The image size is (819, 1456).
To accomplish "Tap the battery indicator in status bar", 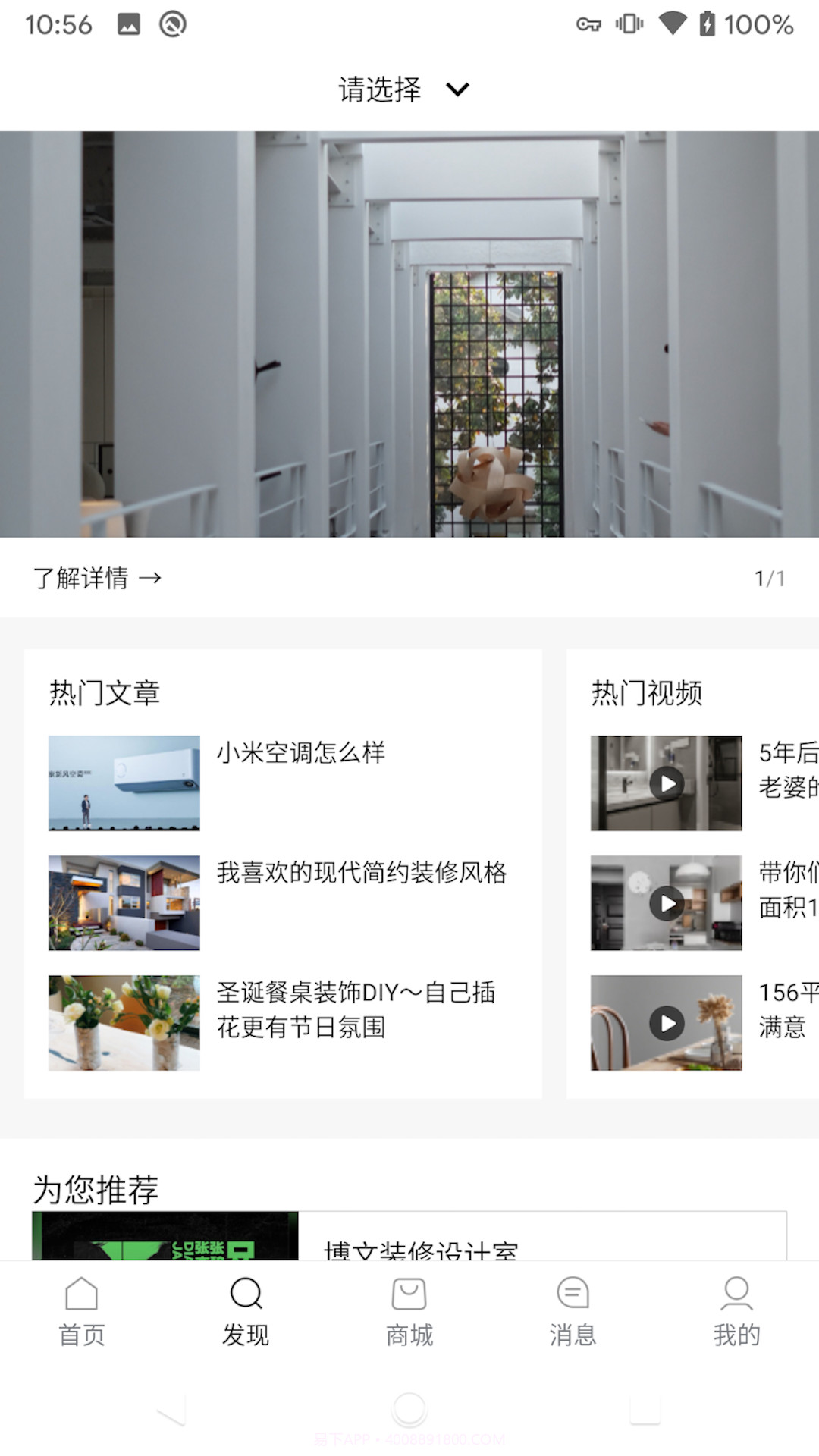I will (x=708, y=24).
